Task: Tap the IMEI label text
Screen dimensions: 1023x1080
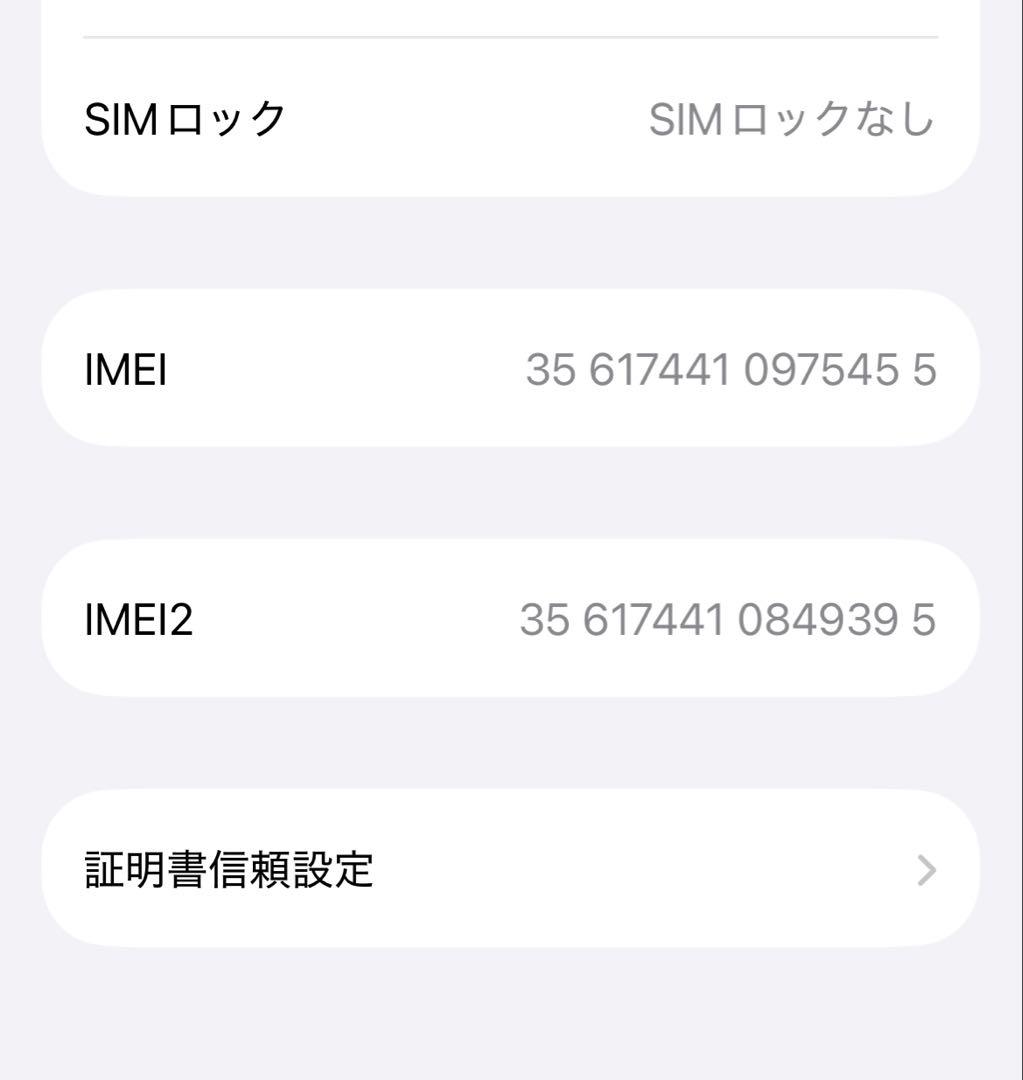Action: [x=126, y=370]
